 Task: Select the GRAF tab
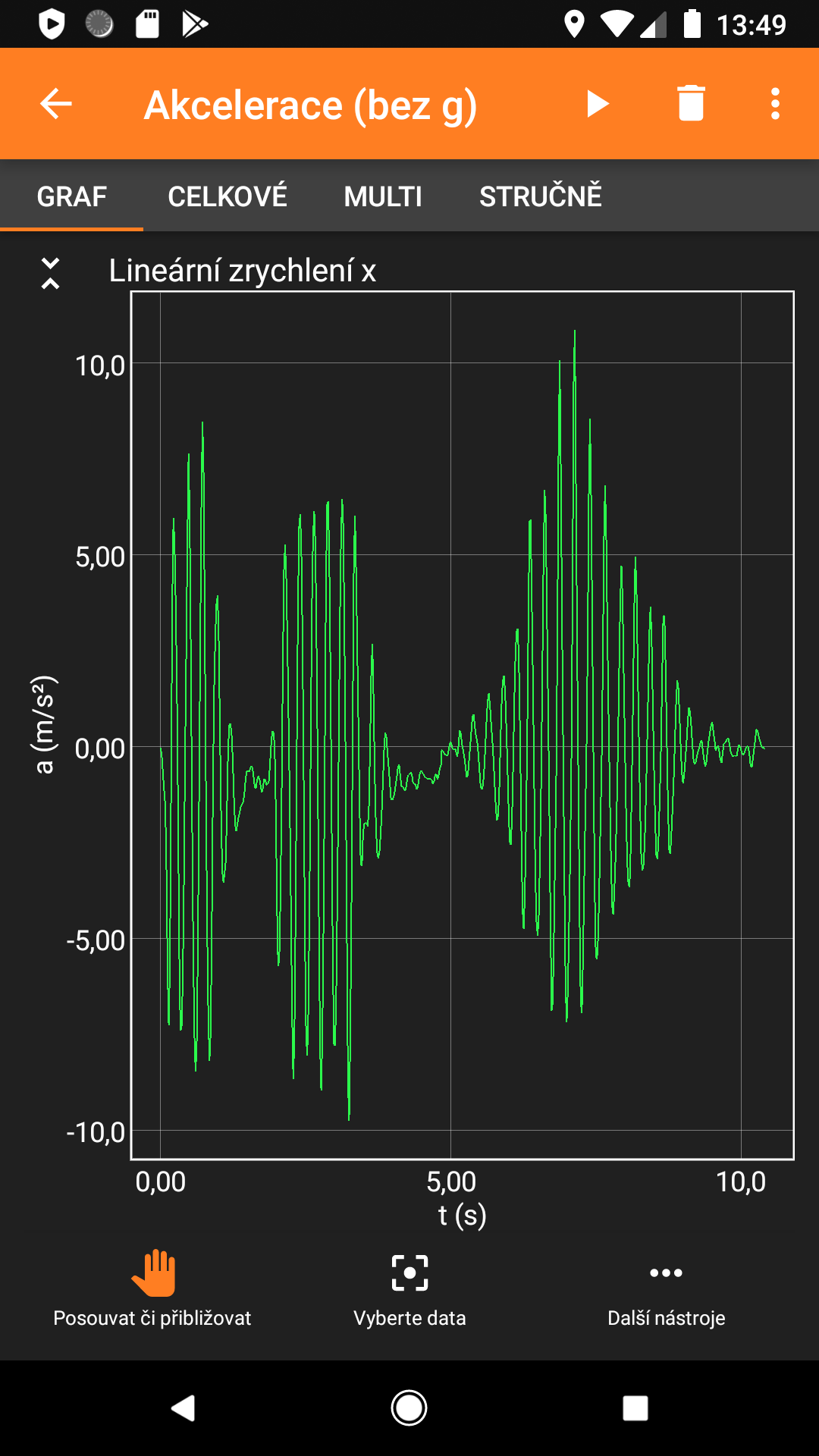(x=72, y=196)
